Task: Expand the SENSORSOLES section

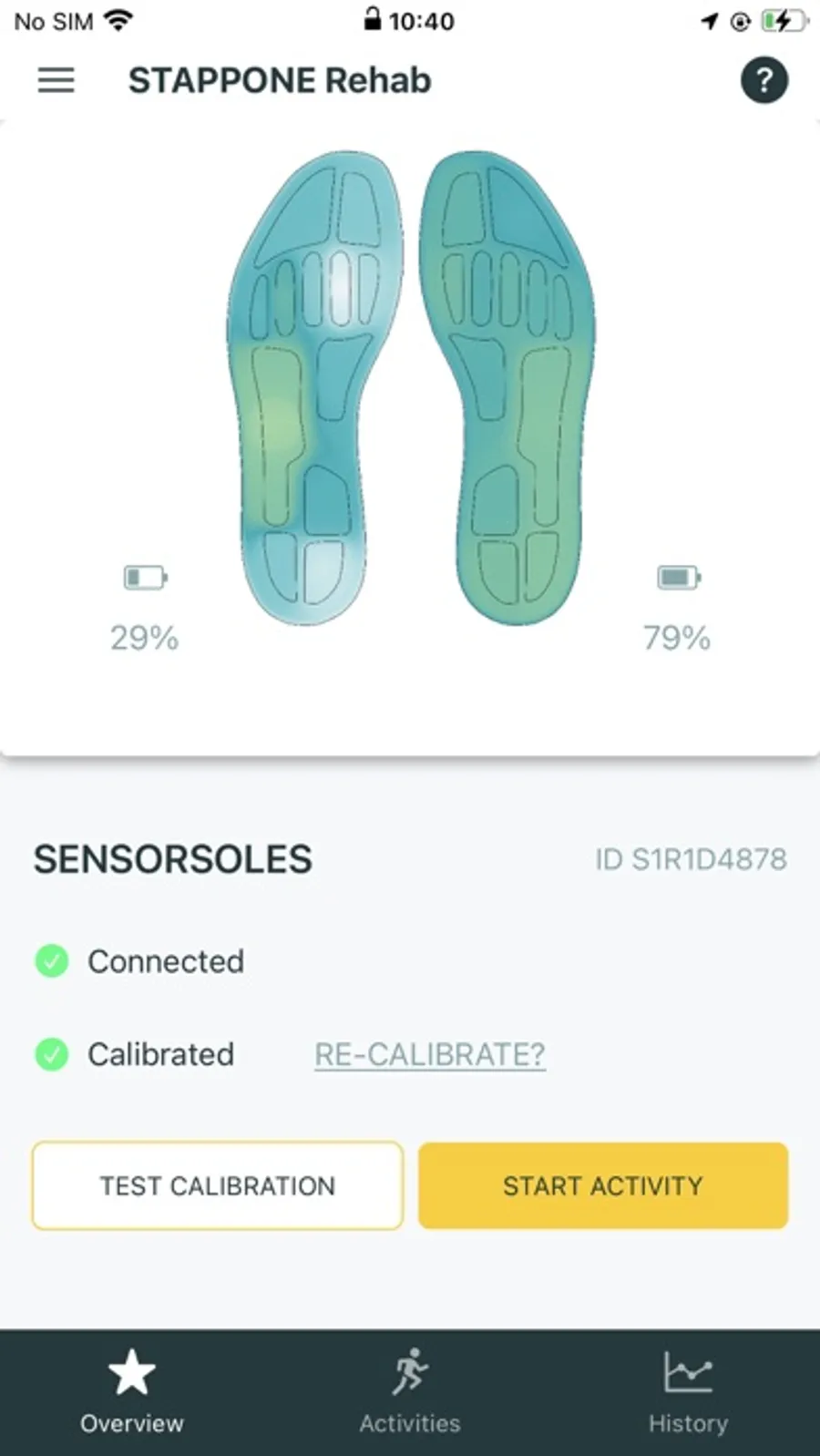Action: 172,858
